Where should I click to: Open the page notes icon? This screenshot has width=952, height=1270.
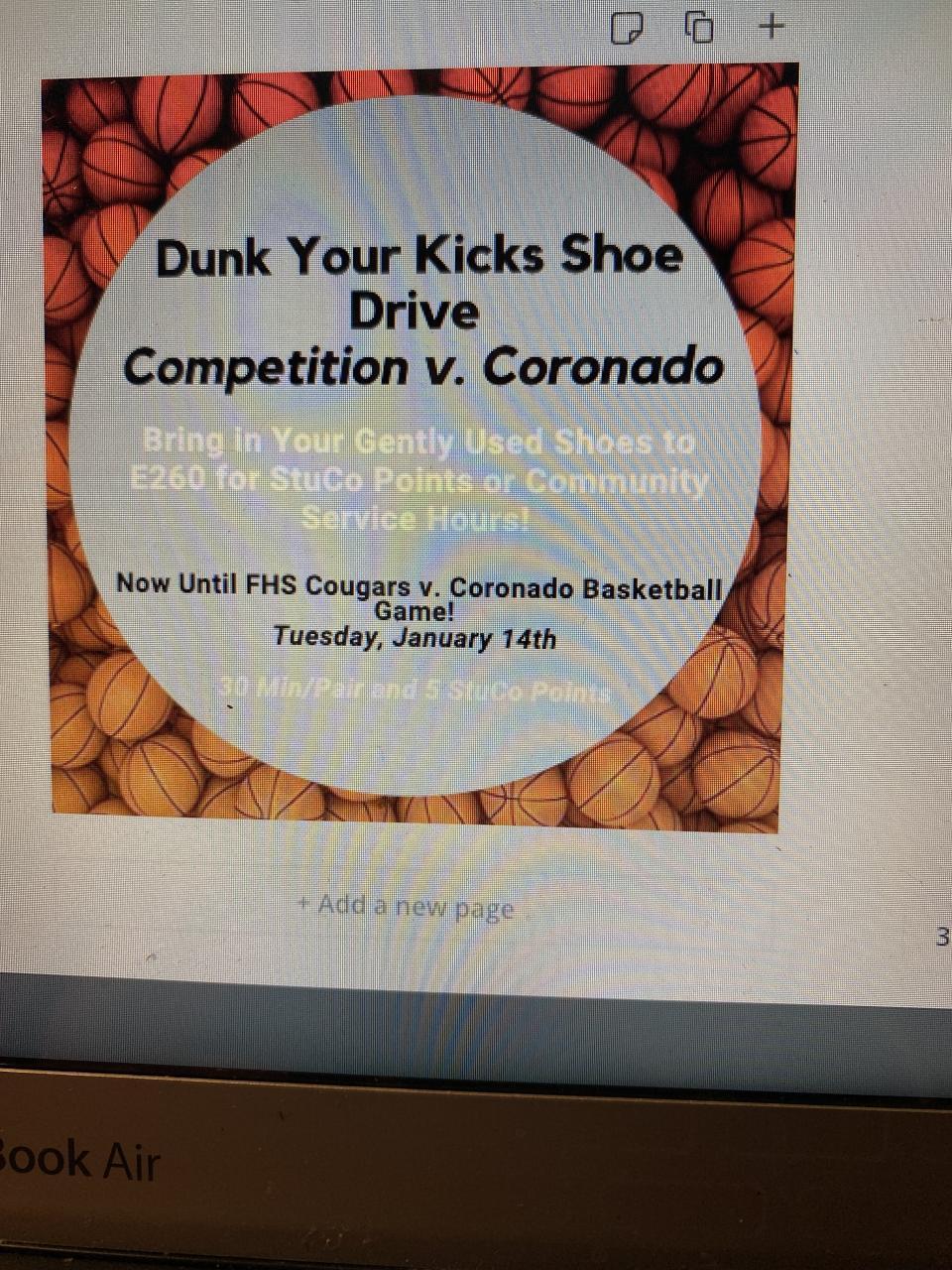coord(626,29)
